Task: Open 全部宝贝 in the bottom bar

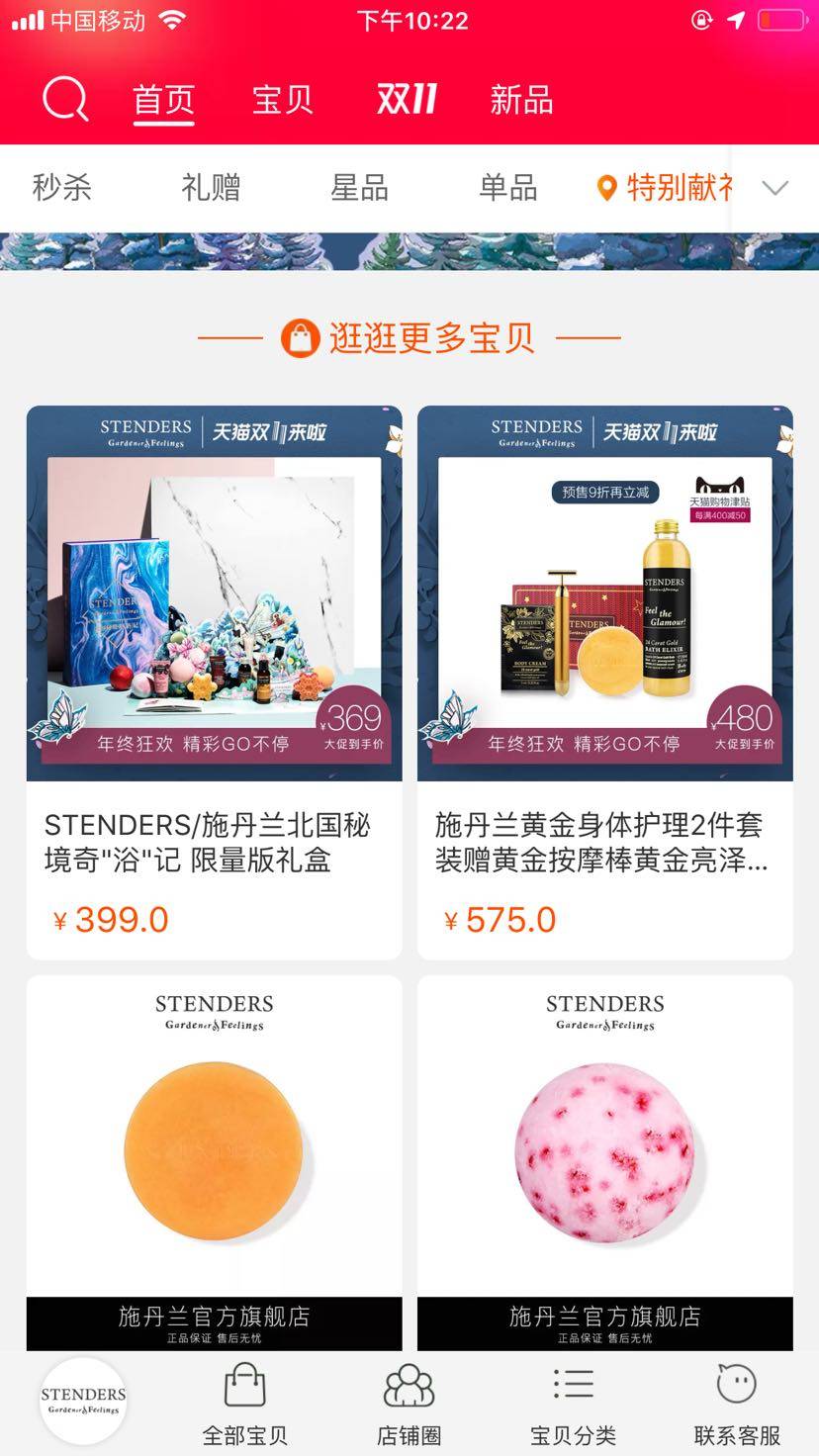Action: (x=244, y=1405)
